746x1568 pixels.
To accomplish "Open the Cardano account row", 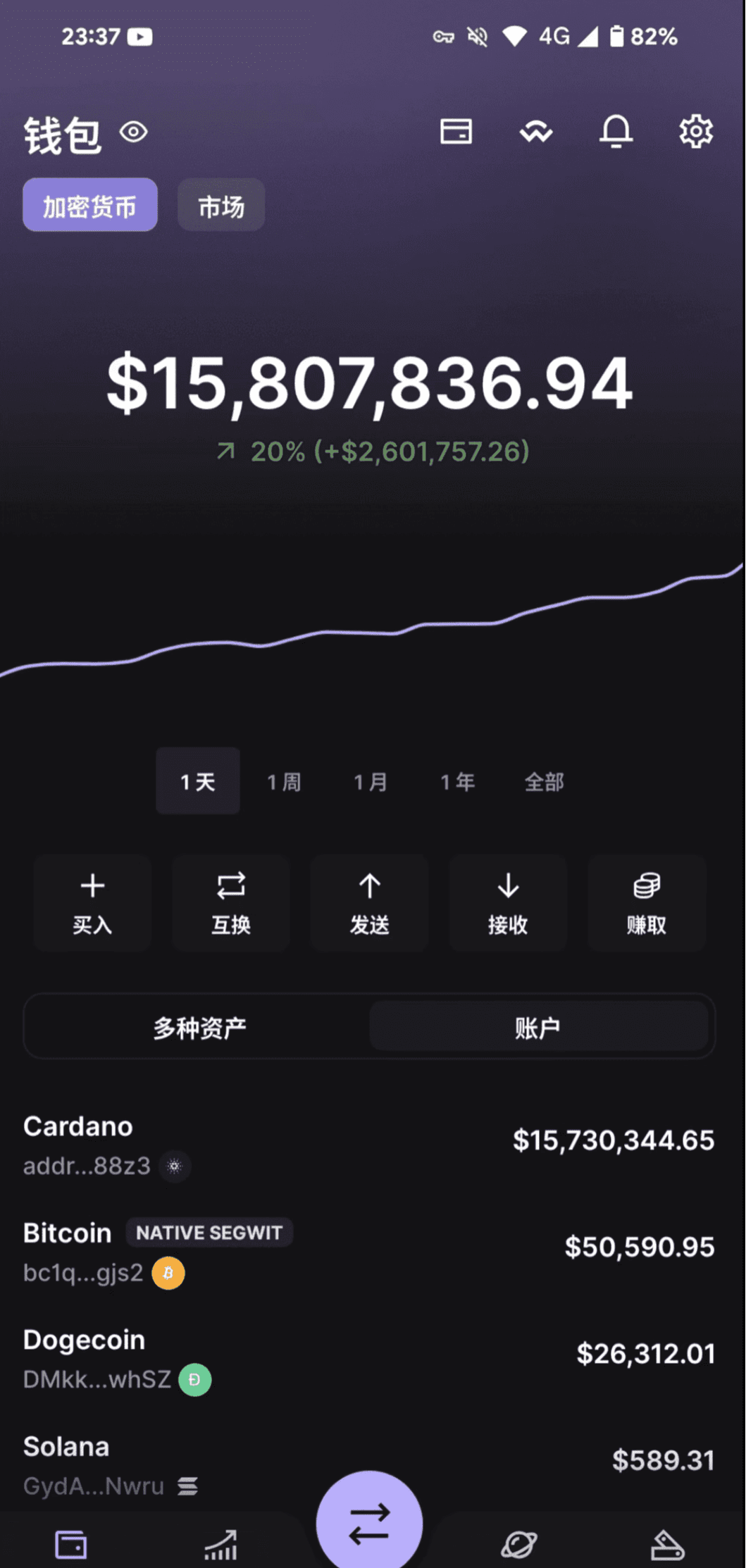I will click(x=369, y=1145).
